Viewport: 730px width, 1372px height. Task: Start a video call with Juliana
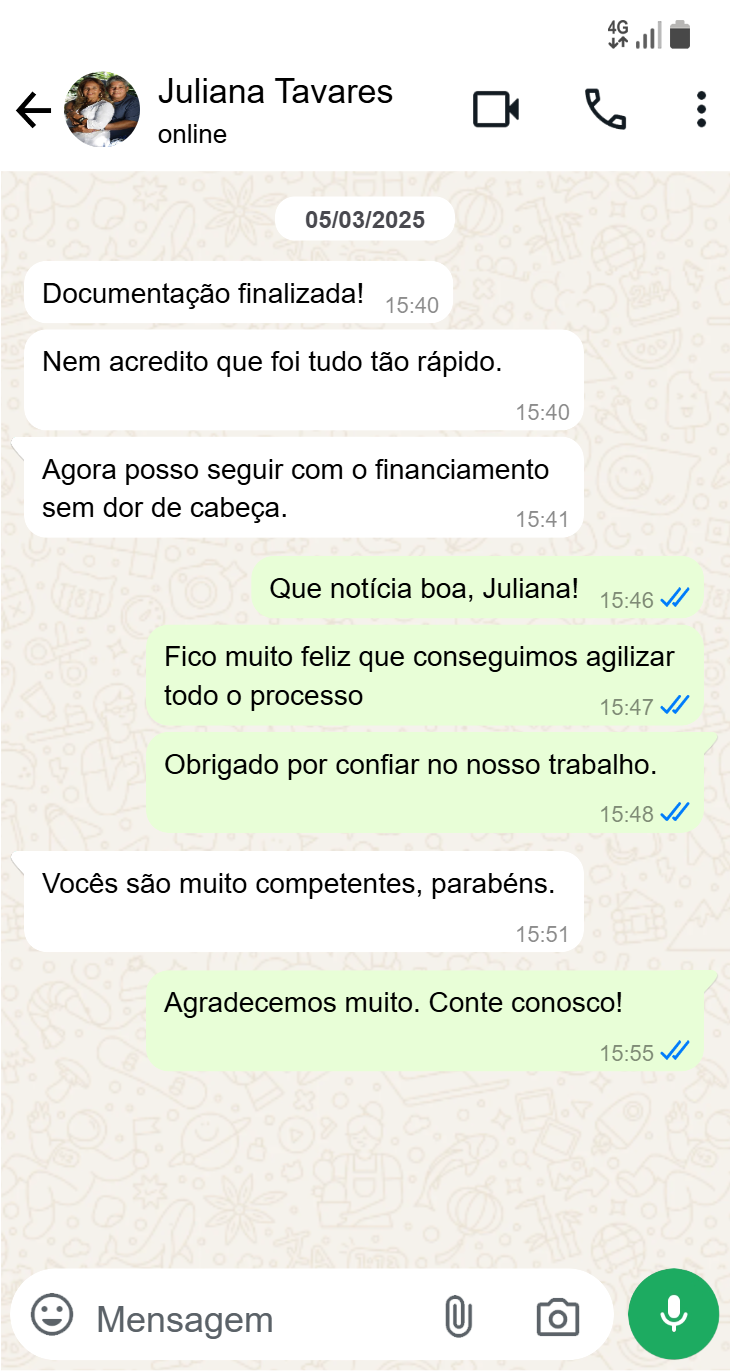(x=496, y=110)
